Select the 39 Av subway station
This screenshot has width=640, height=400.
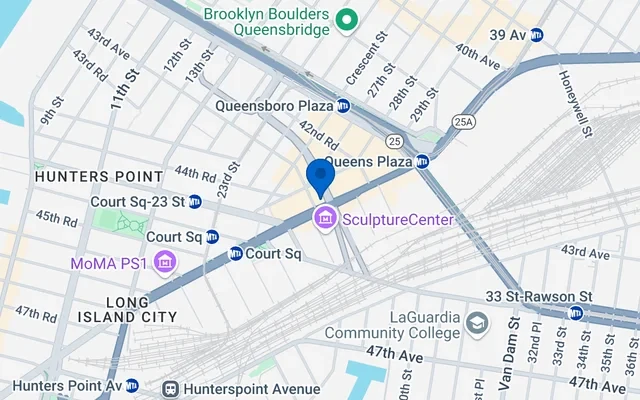(x=537, y=34)
